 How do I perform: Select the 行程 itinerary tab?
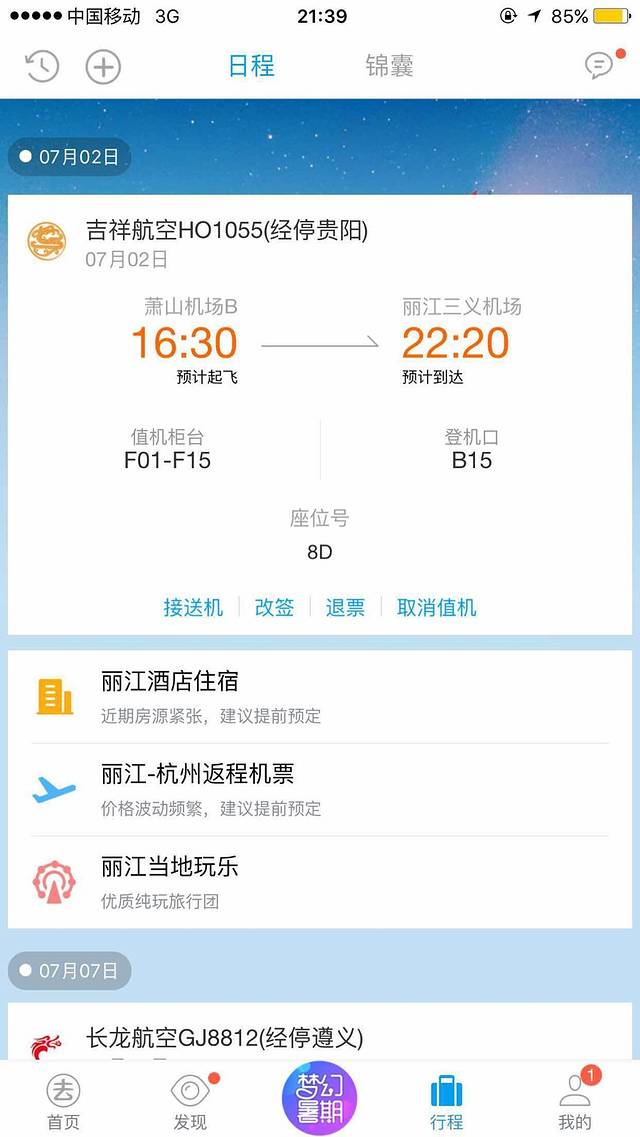point(447,1100)
